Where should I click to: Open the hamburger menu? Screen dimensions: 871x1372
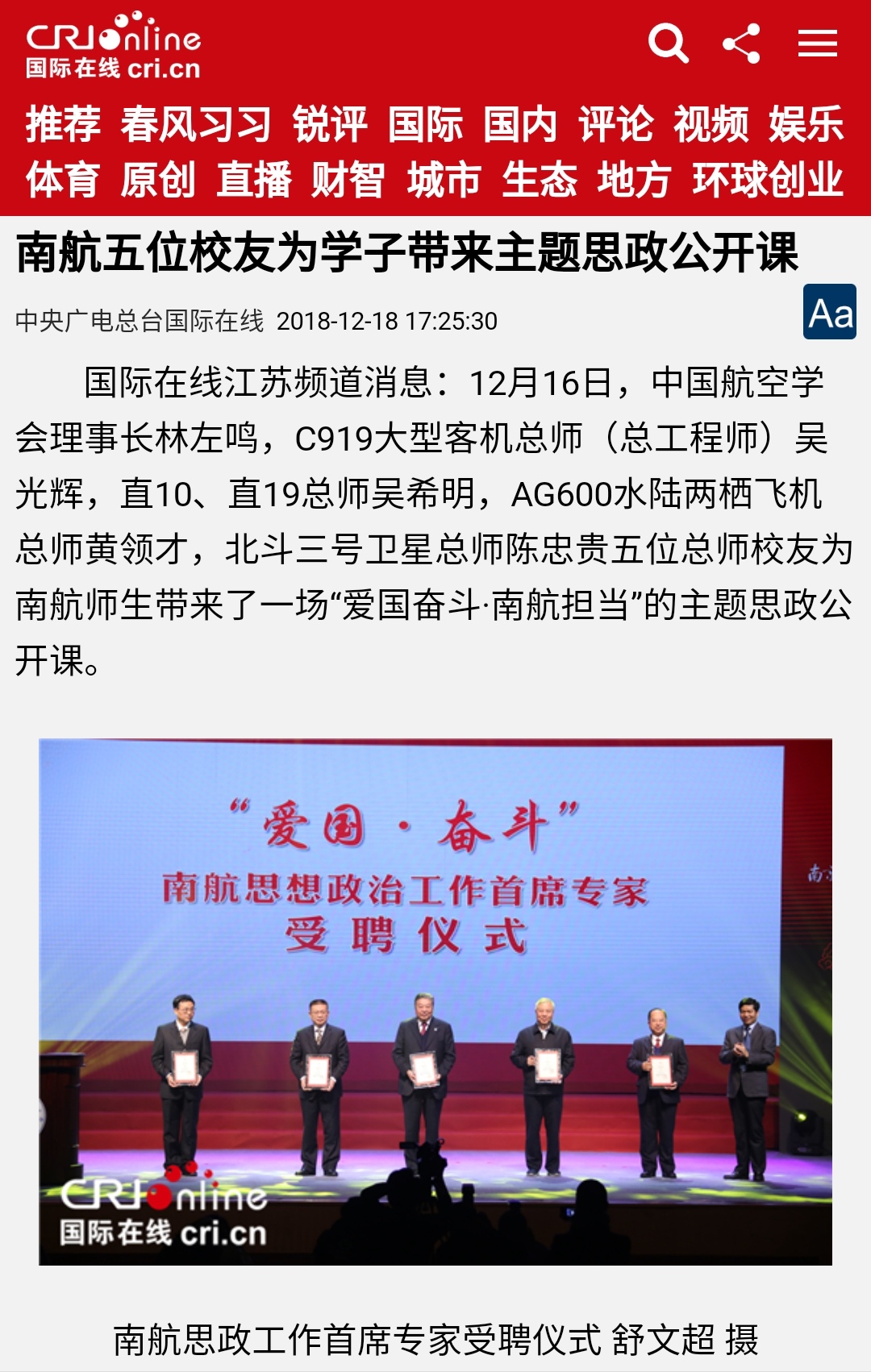click(817, 44)
